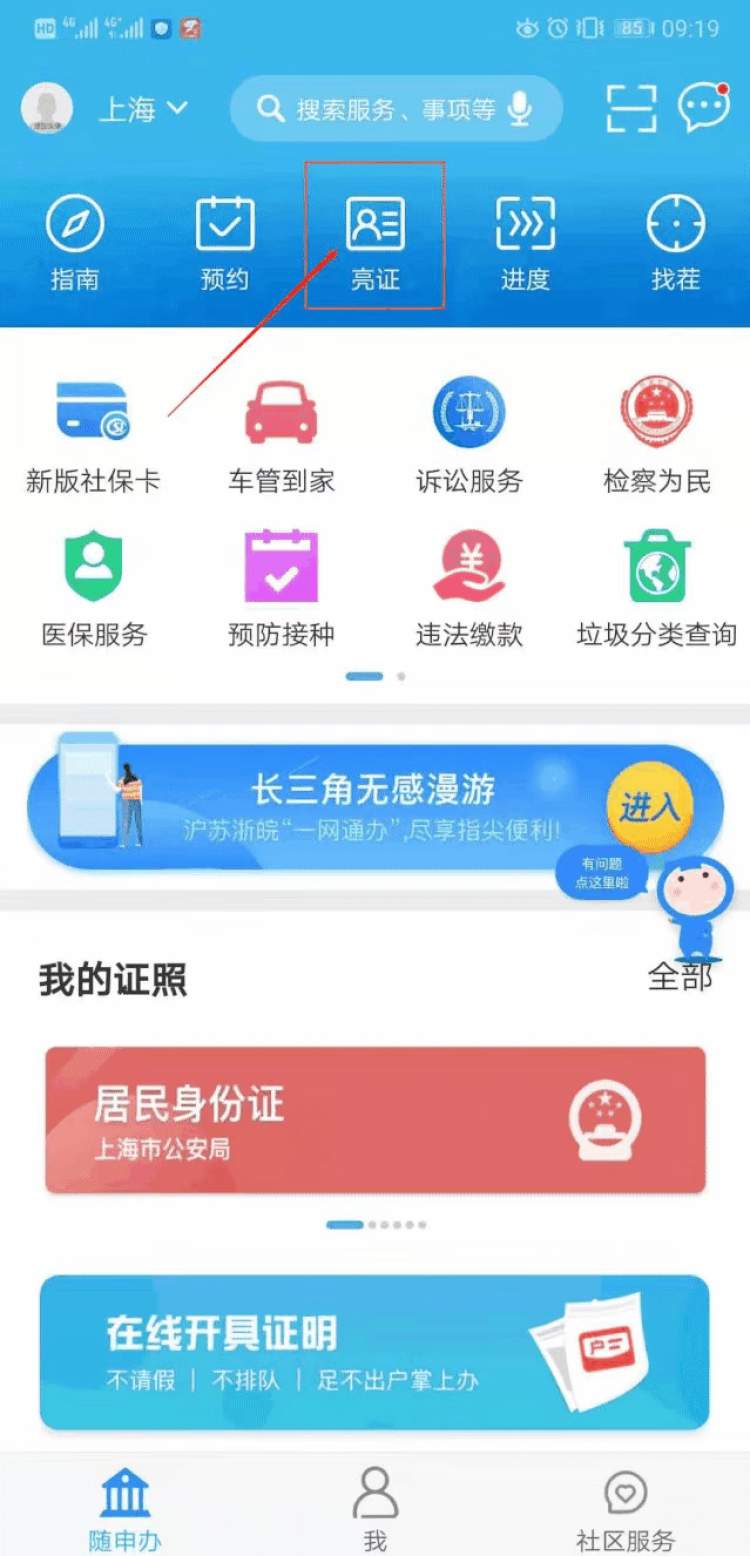Open 新版社保卡 service

(93, 436)
